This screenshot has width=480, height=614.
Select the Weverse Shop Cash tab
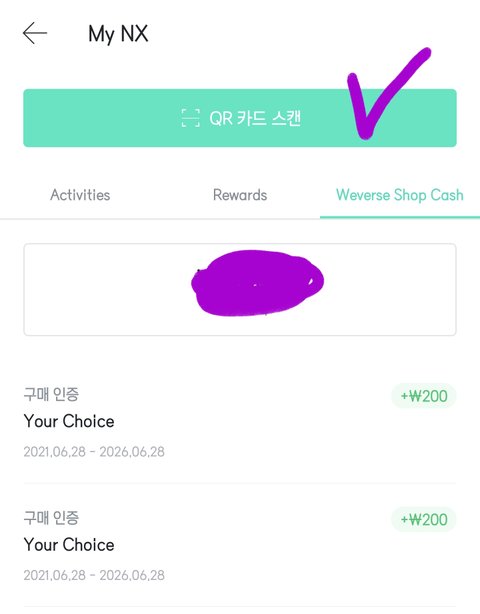(x=400, y=195)
